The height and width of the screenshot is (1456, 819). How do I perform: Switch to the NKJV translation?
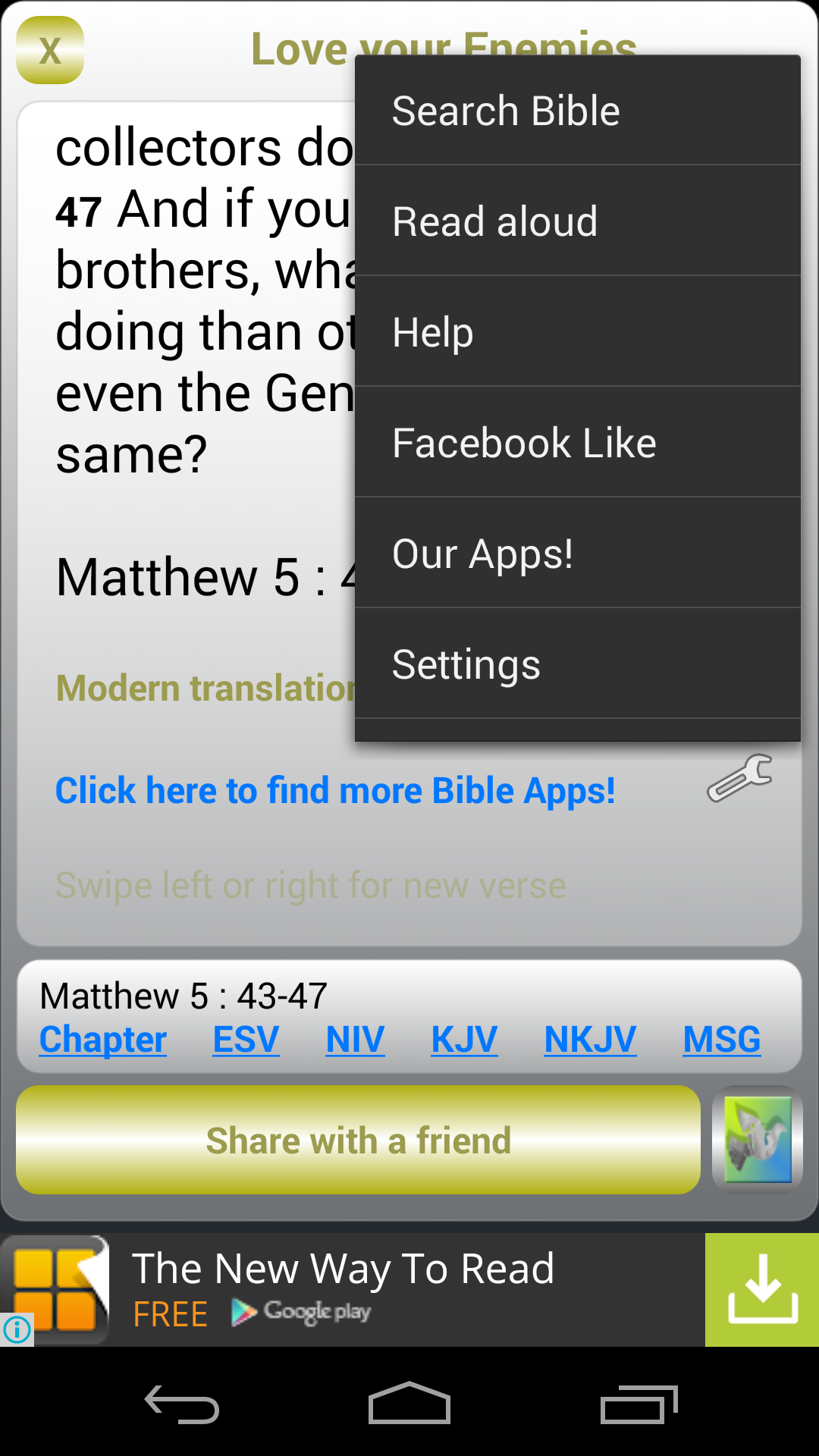coord(590,1040)
